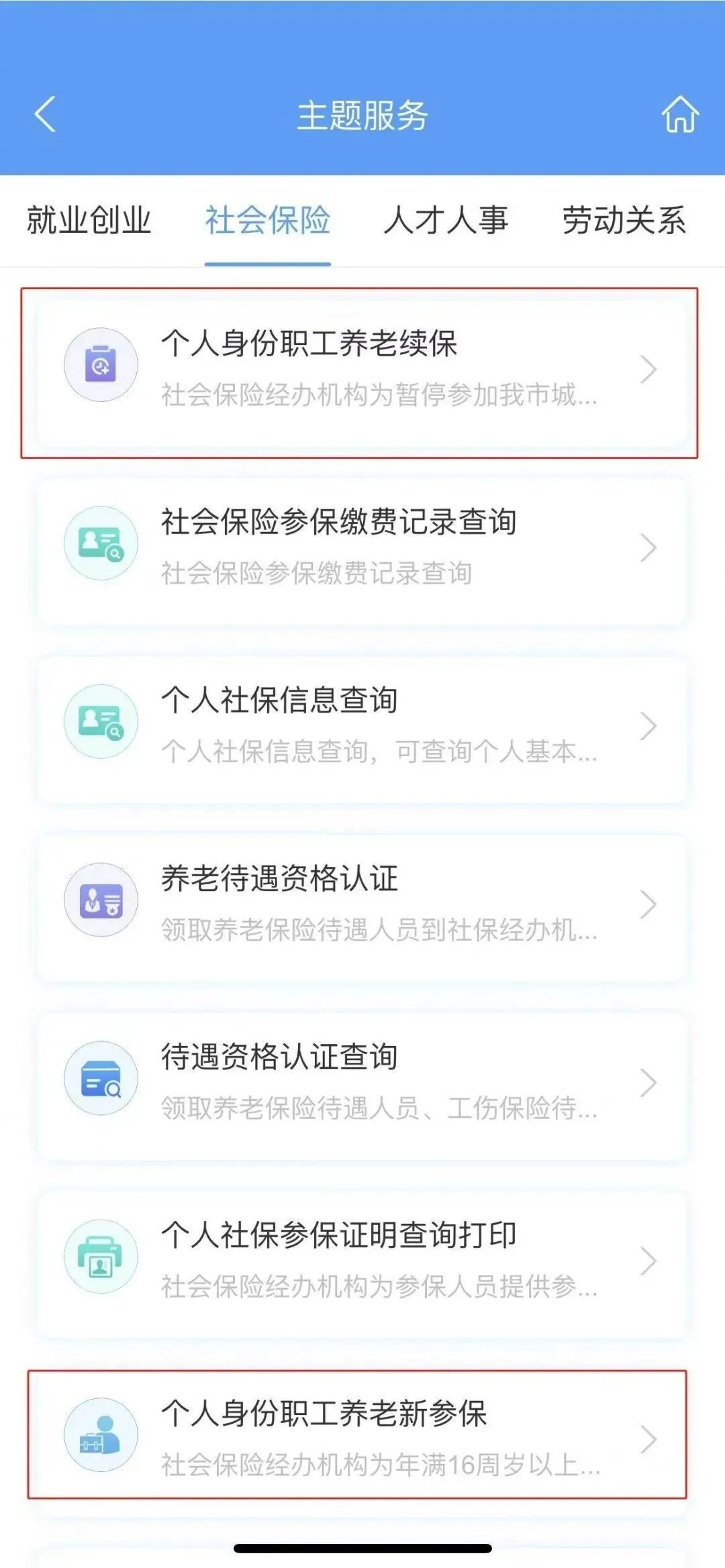
Task: View 待遇资格认证查询
Action: point(361,1083)
